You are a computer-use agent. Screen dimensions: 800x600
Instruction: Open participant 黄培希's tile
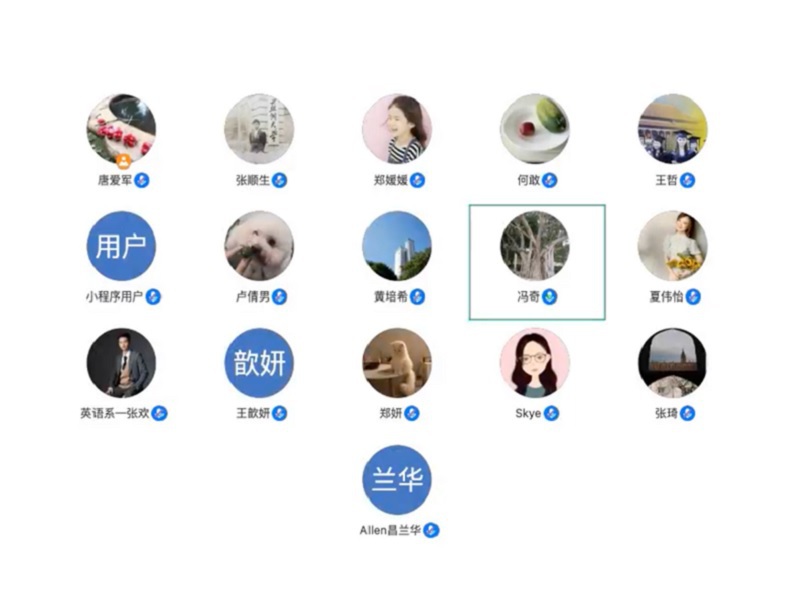click(397, 245)
